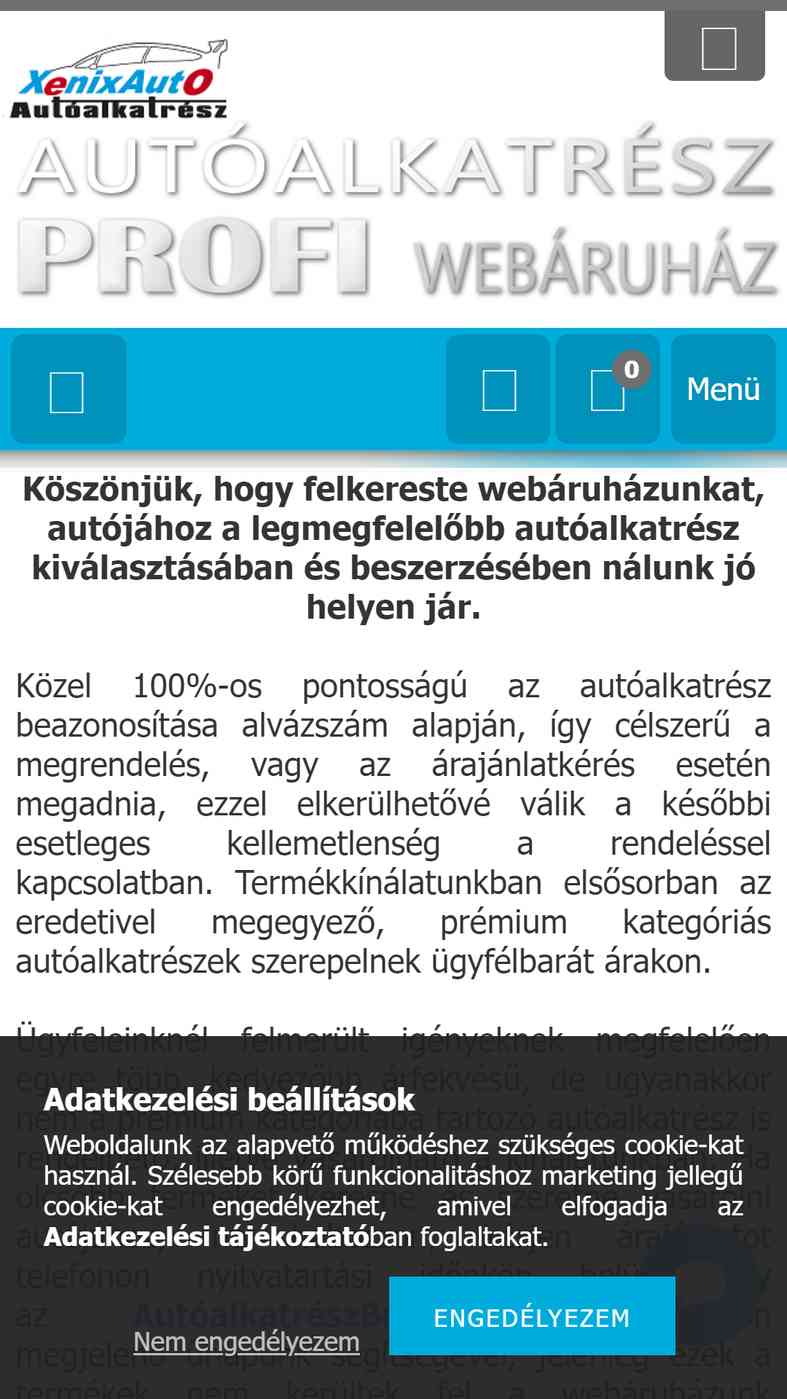Open the Menü button
The image size is (787, 1399).
723,389
